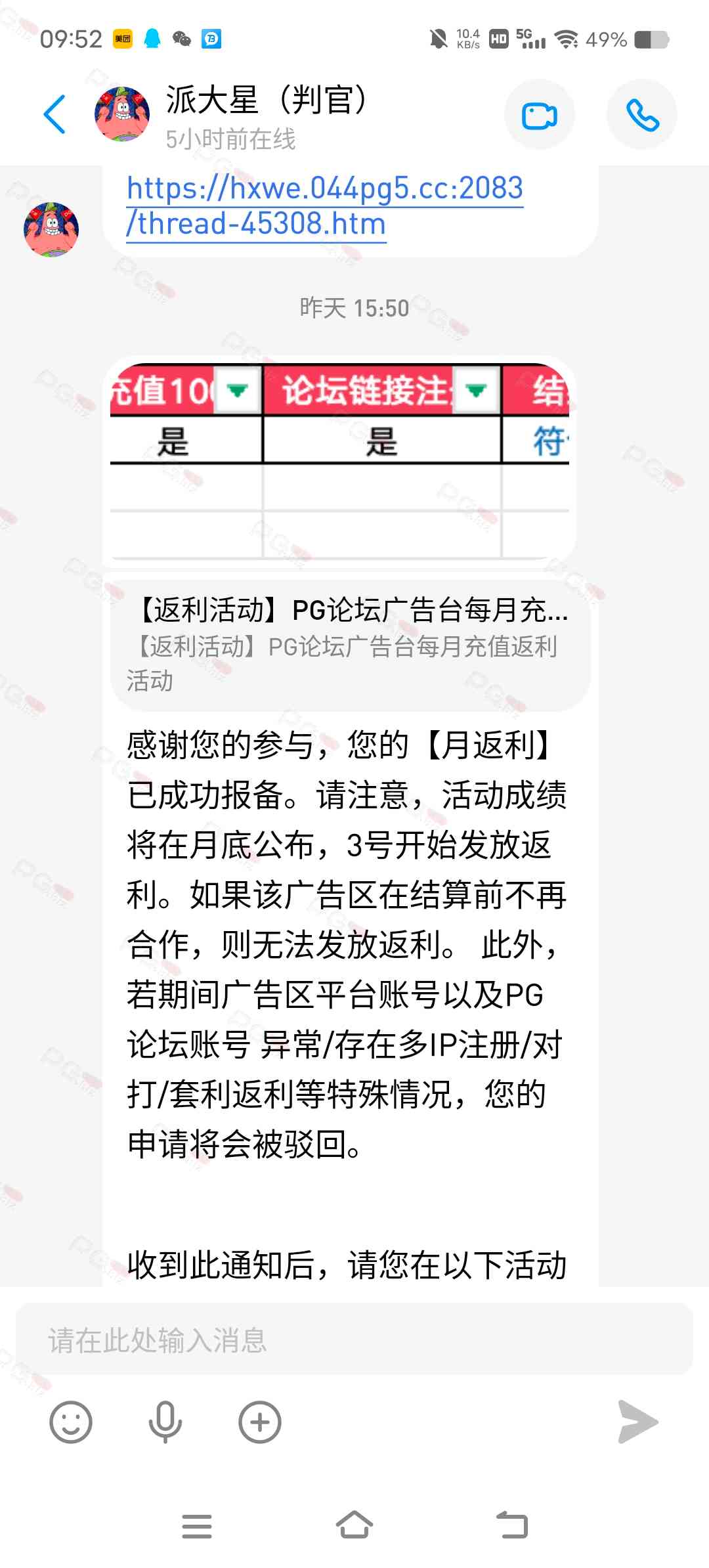Open the 返利活动 link preview card
This screenshot has width=709, height=1568.
tap(350, 645)
